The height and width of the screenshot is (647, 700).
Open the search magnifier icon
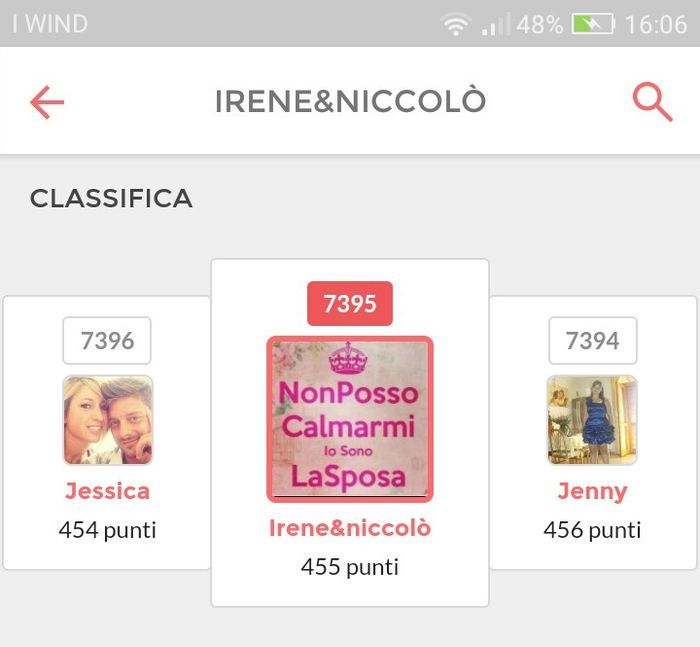click(x=652, y=102)
